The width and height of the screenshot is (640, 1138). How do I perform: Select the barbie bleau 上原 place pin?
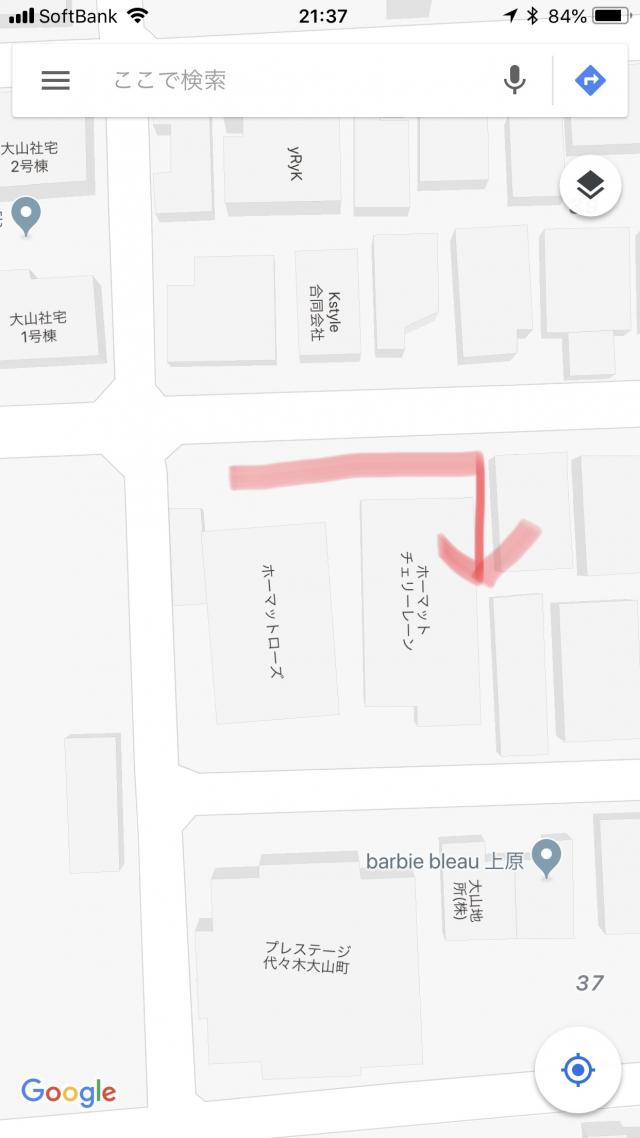(x=546, y=859)
